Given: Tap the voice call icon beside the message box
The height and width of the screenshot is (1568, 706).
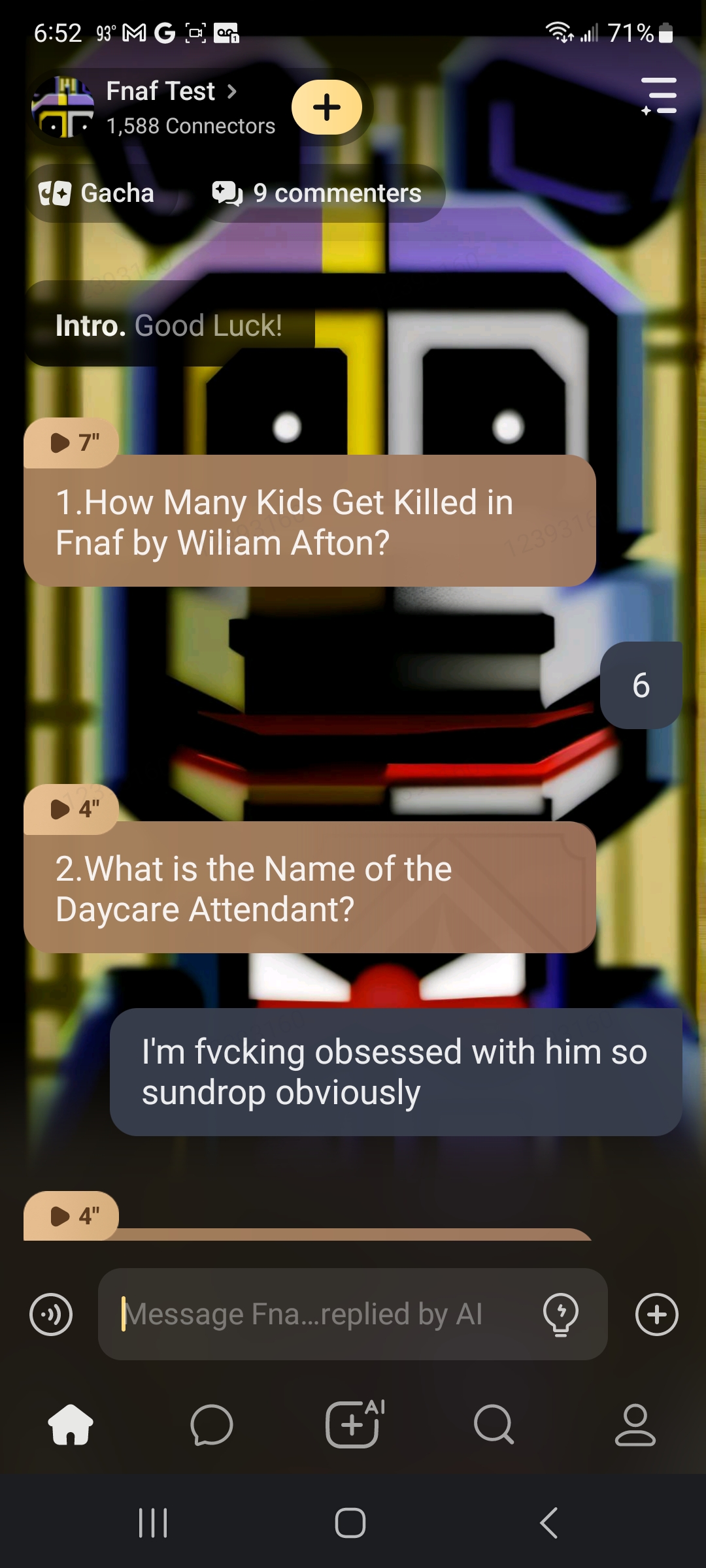Looking at the screenshot, I should click(x=51, y=1315).
